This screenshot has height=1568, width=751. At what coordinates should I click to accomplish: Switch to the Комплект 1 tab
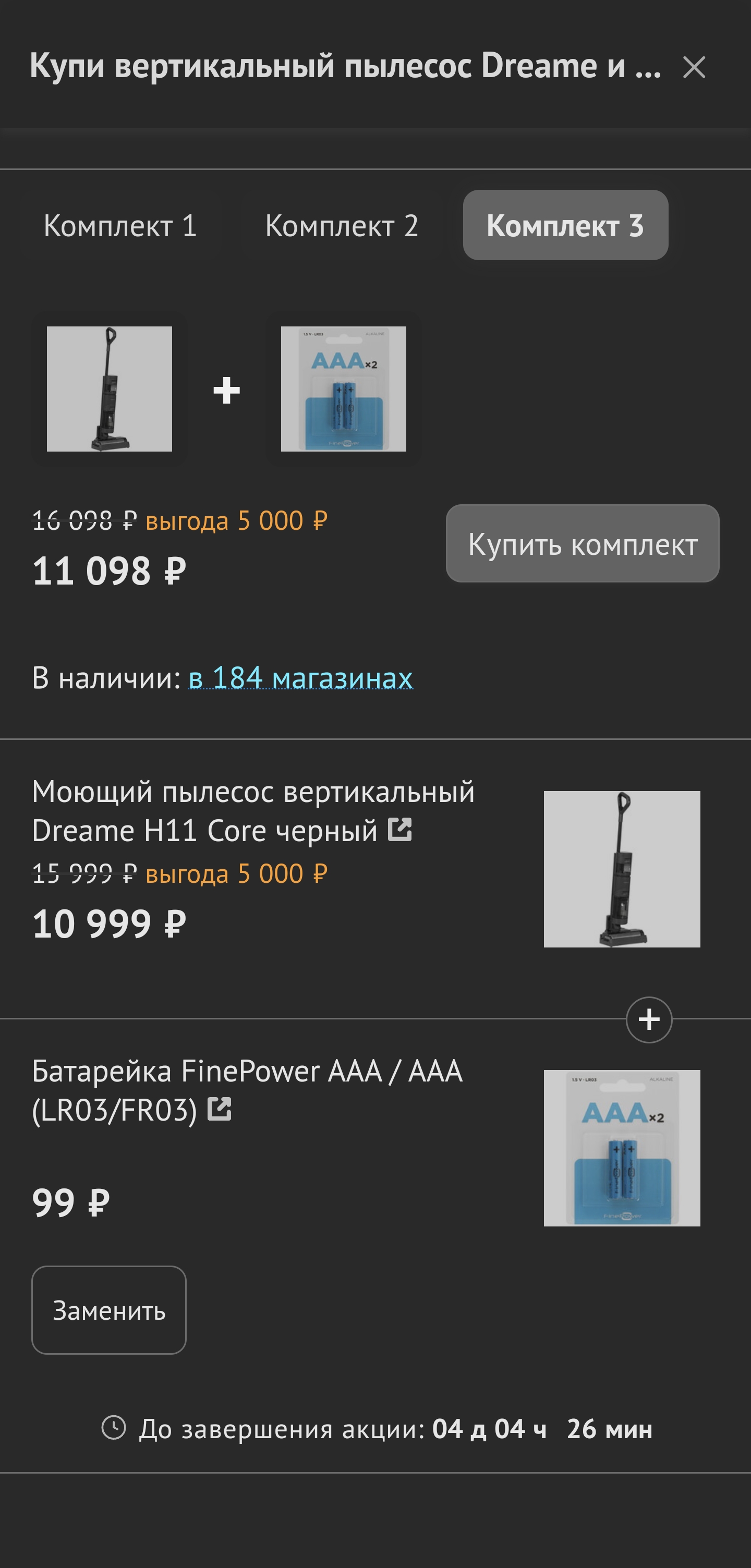click(120, 225)
